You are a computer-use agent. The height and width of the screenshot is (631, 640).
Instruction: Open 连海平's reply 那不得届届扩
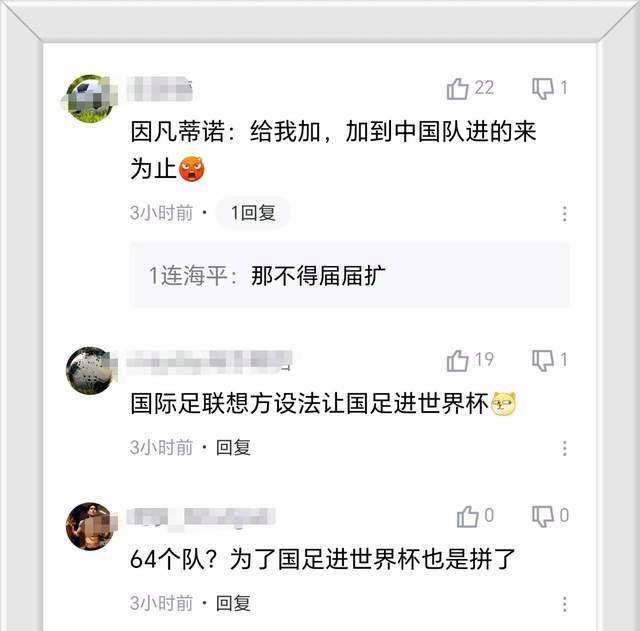pyautogui.click(x=349, y=276)
